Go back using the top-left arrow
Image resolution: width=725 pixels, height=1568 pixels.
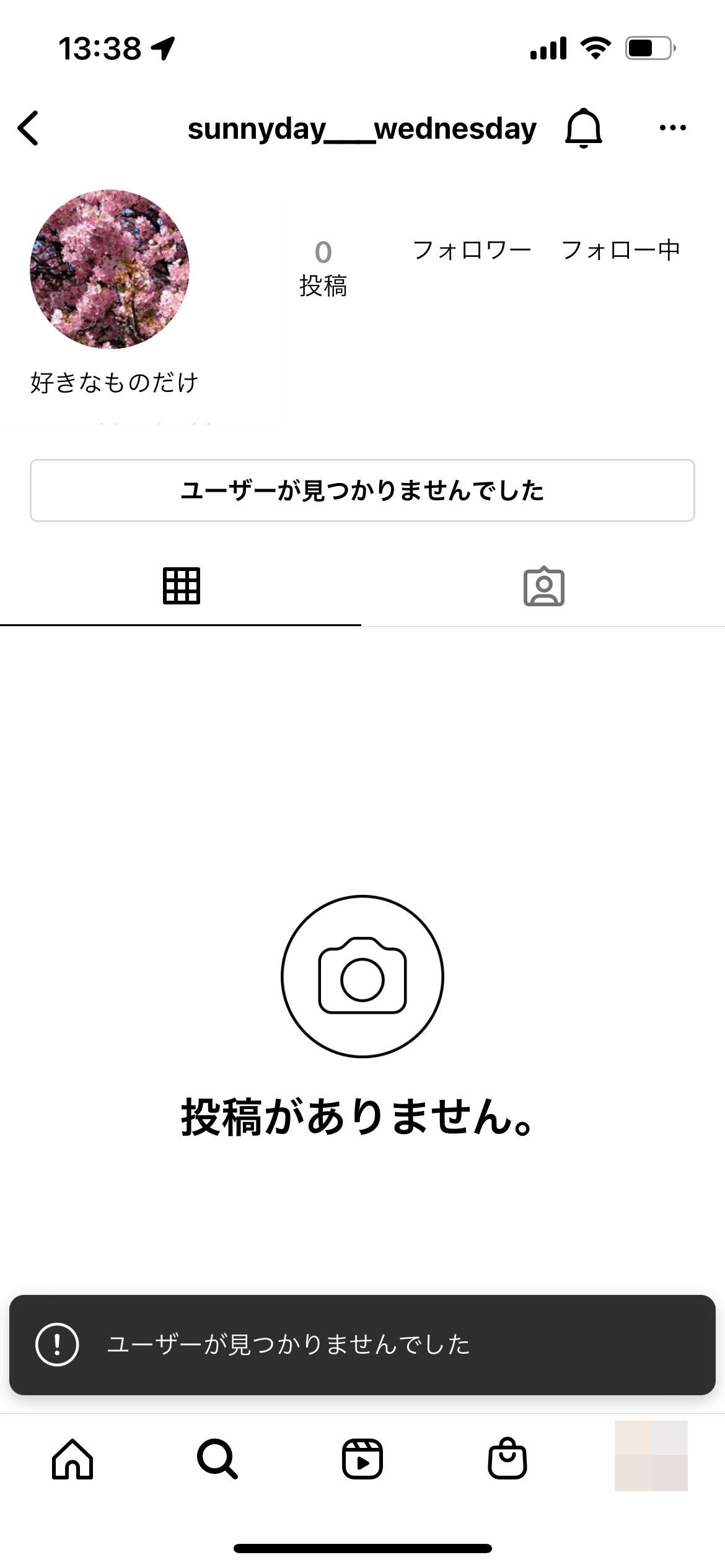point(29,128)
